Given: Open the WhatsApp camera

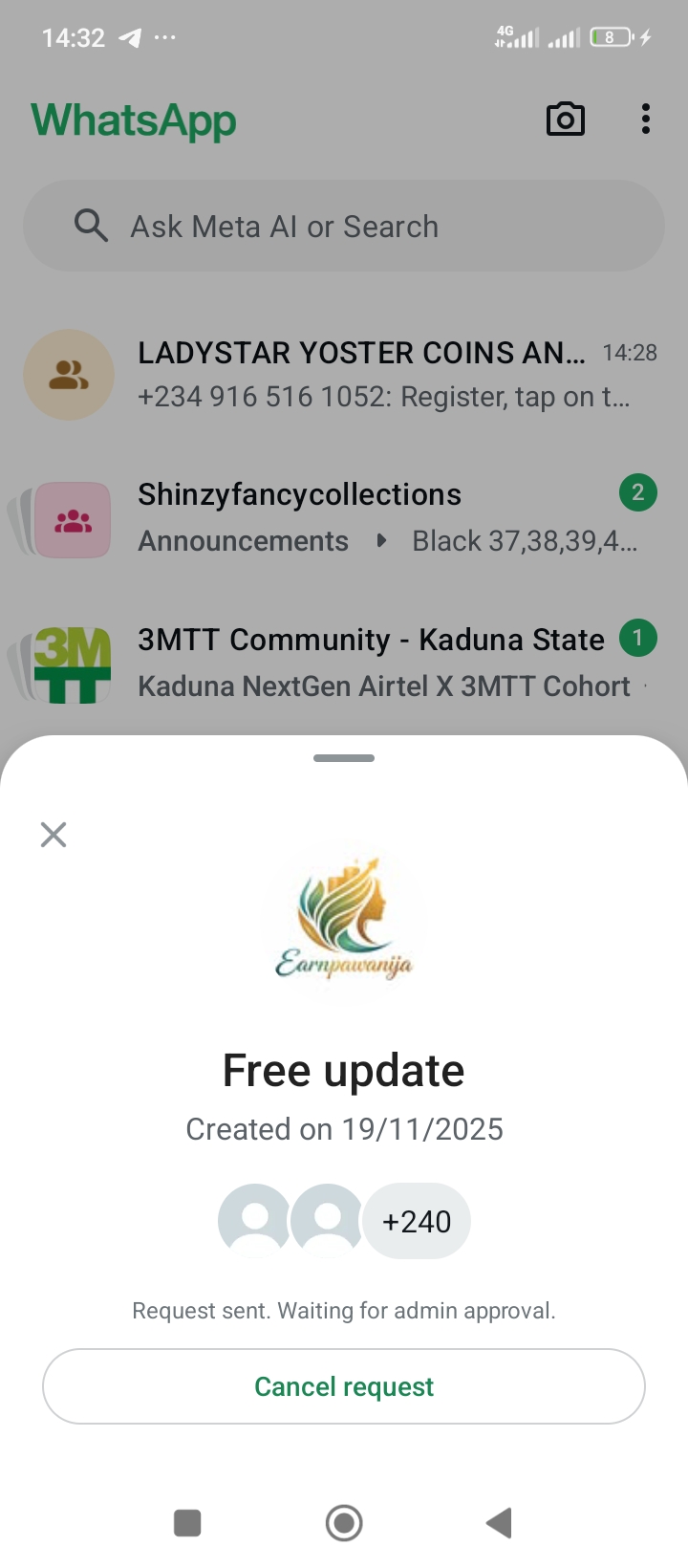Looking at the screenshot, I should 565,120.
